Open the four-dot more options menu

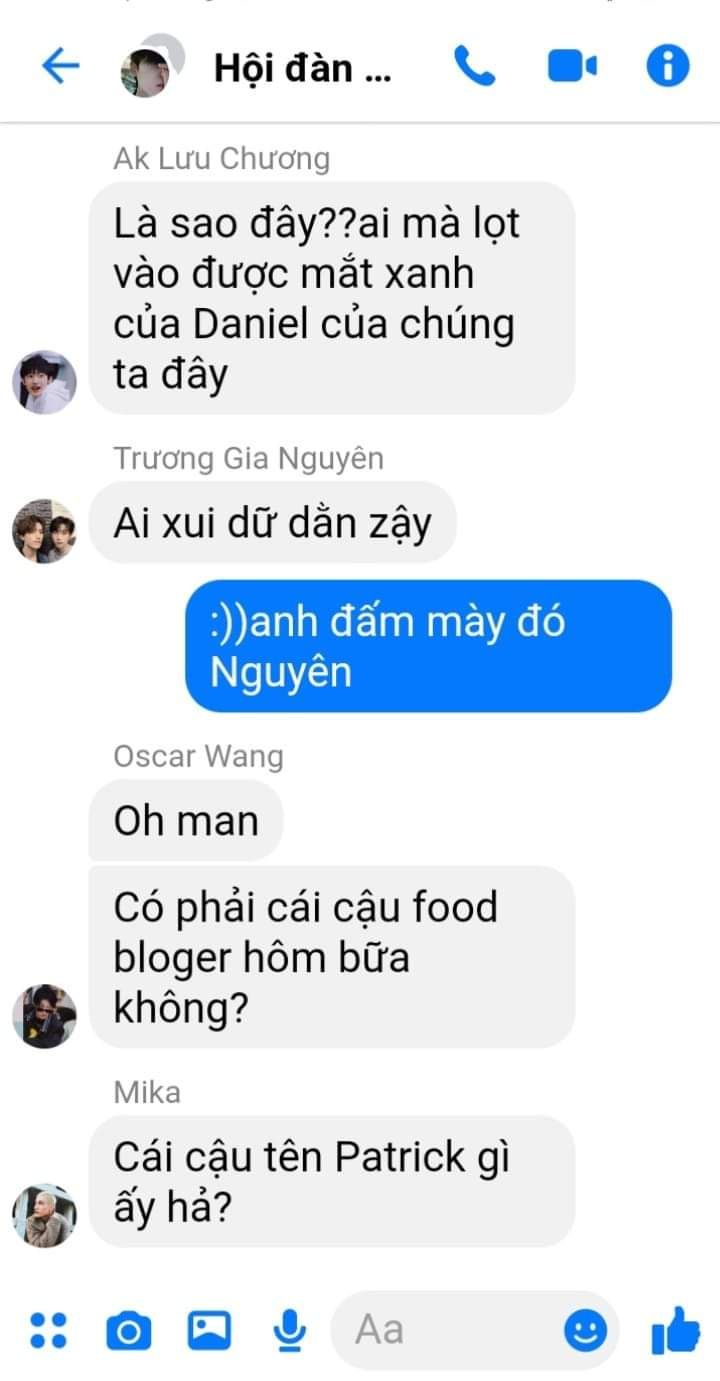[x=48, y=1329]
